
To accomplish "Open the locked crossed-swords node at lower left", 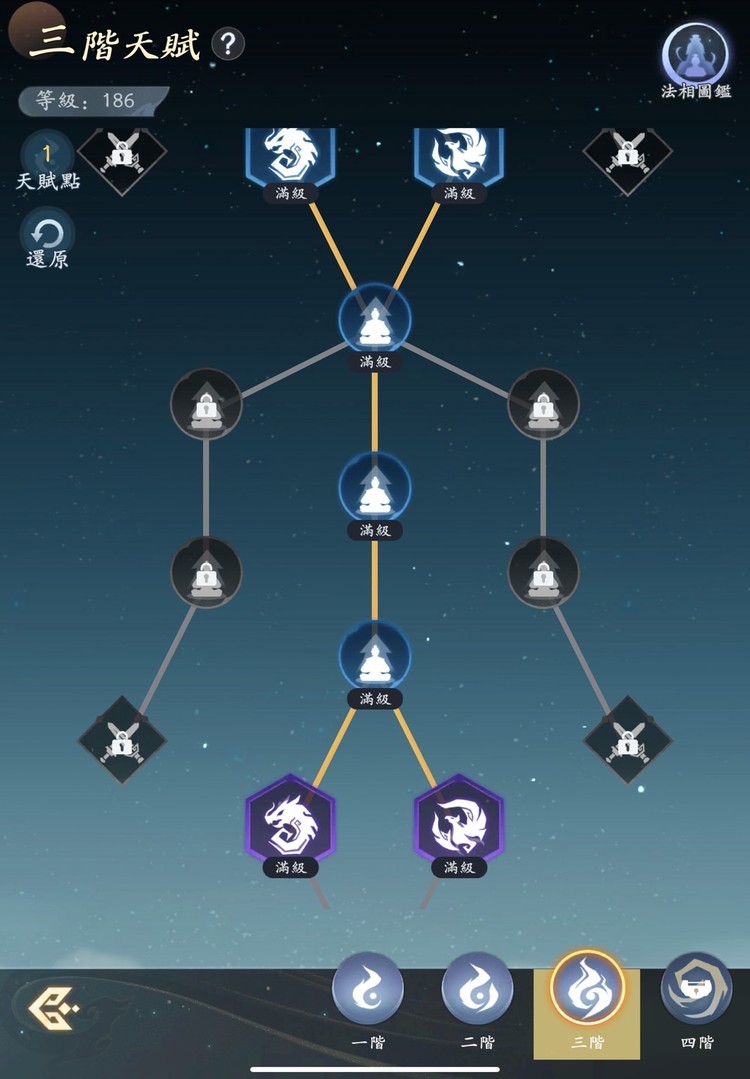I will click(122, 741).
